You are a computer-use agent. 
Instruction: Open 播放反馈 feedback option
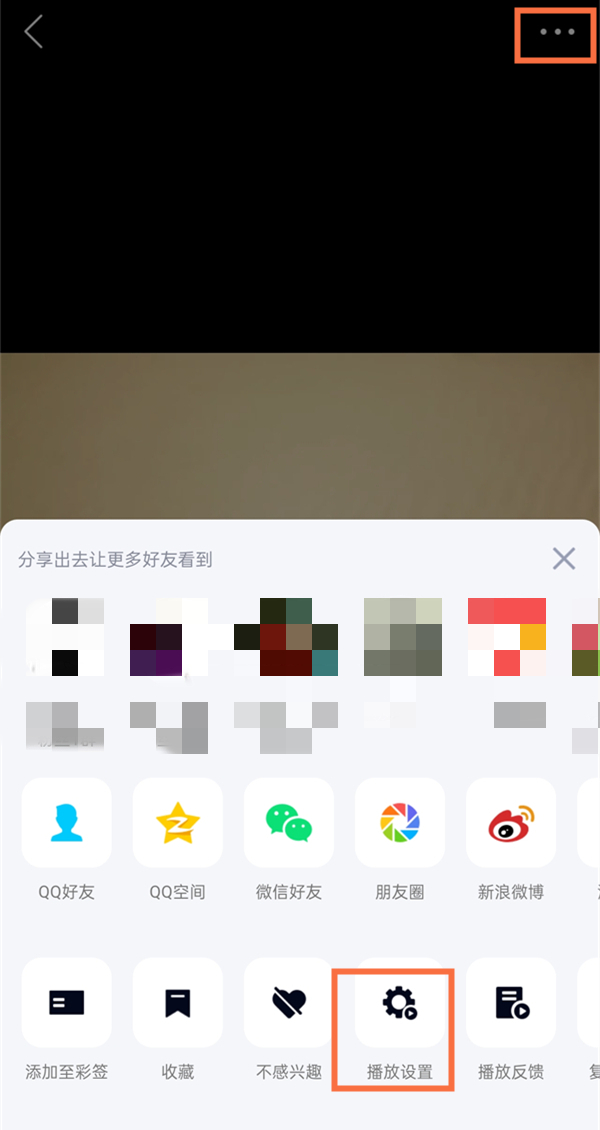(511, 1003)
